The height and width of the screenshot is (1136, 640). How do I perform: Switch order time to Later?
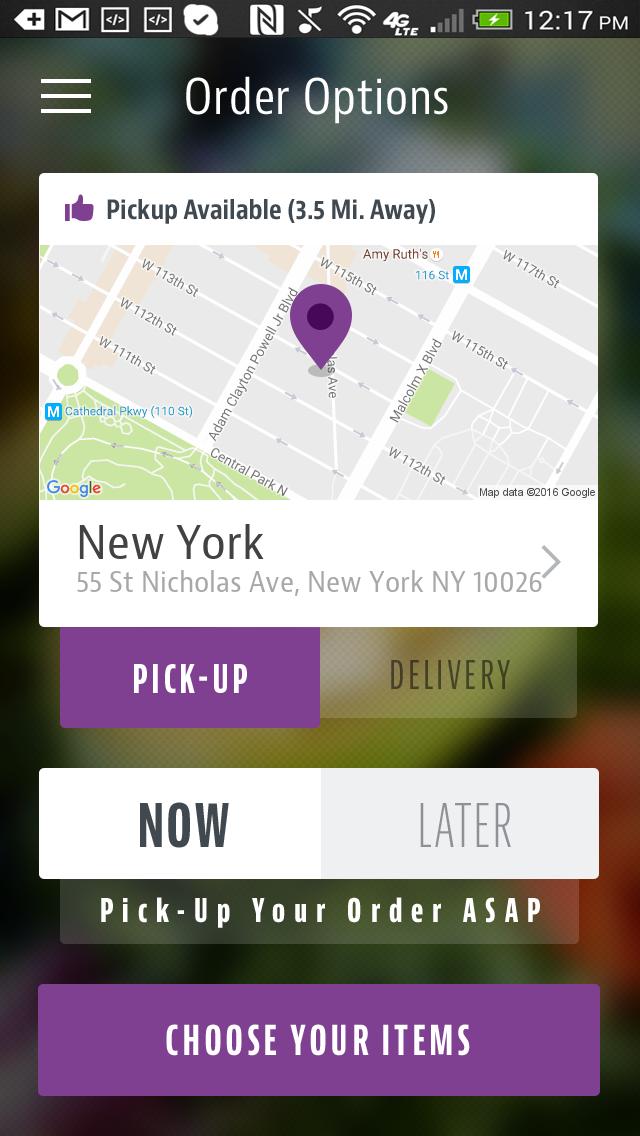(462, 825)
